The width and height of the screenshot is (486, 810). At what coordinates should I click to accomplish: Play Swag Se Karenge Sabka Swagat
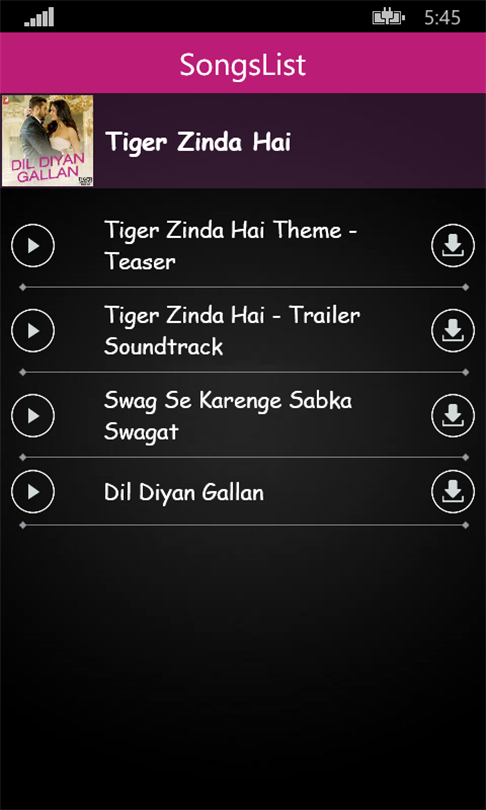click(x=33, y=416)
